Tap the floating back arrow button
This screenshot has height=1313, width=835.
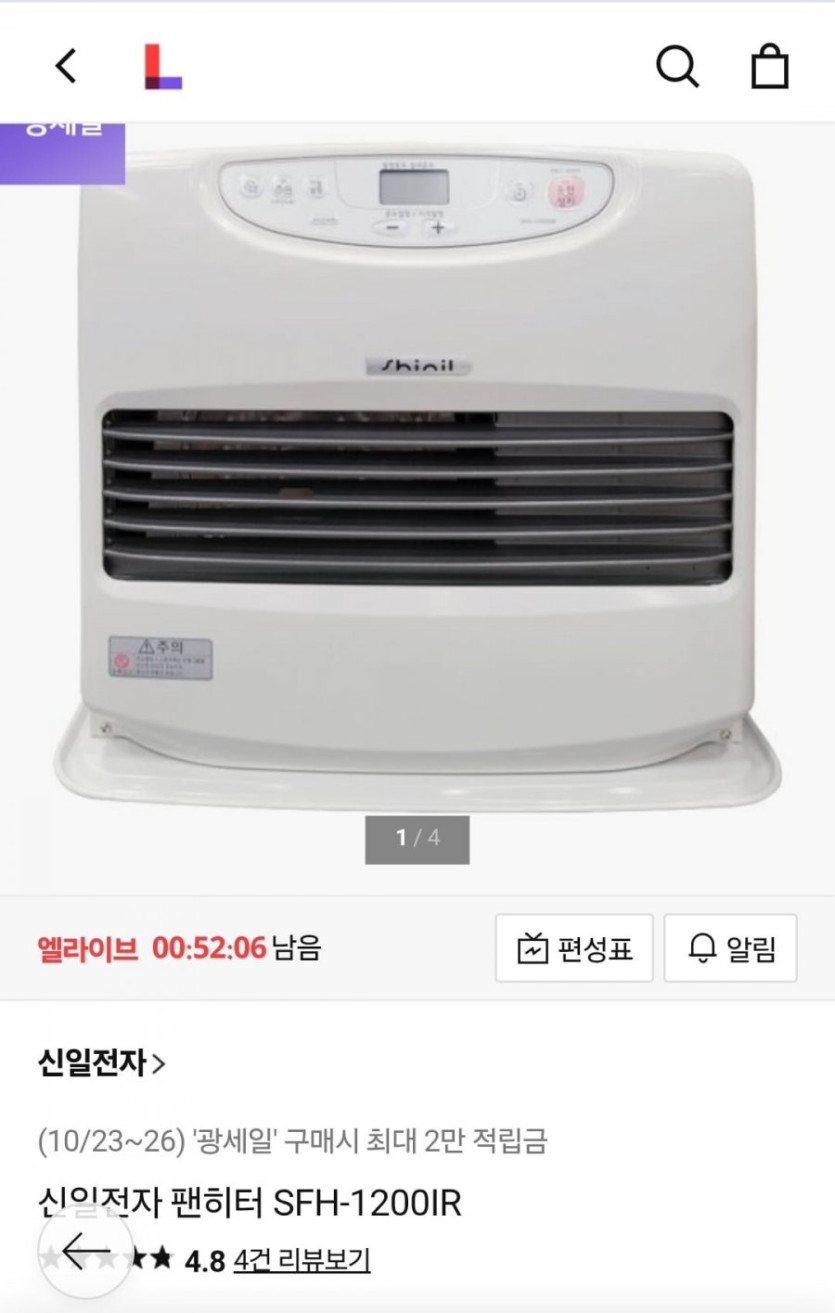(x=85, y=1250)
